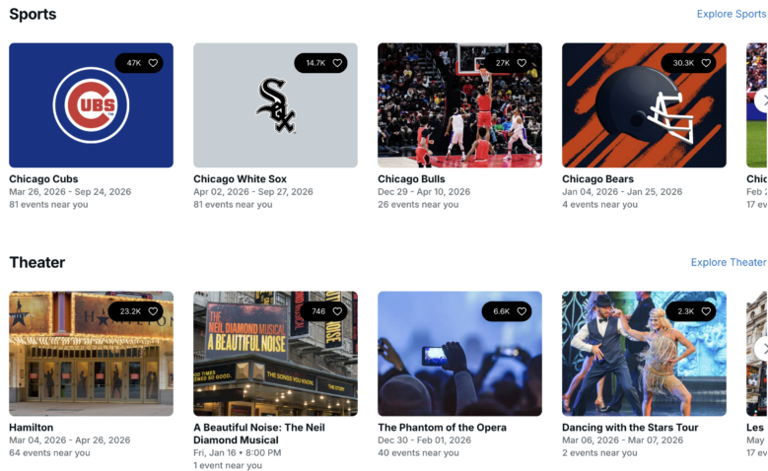View Chicago Bulls events
This screenshot has height=471, width=768.
pos(459,105)
